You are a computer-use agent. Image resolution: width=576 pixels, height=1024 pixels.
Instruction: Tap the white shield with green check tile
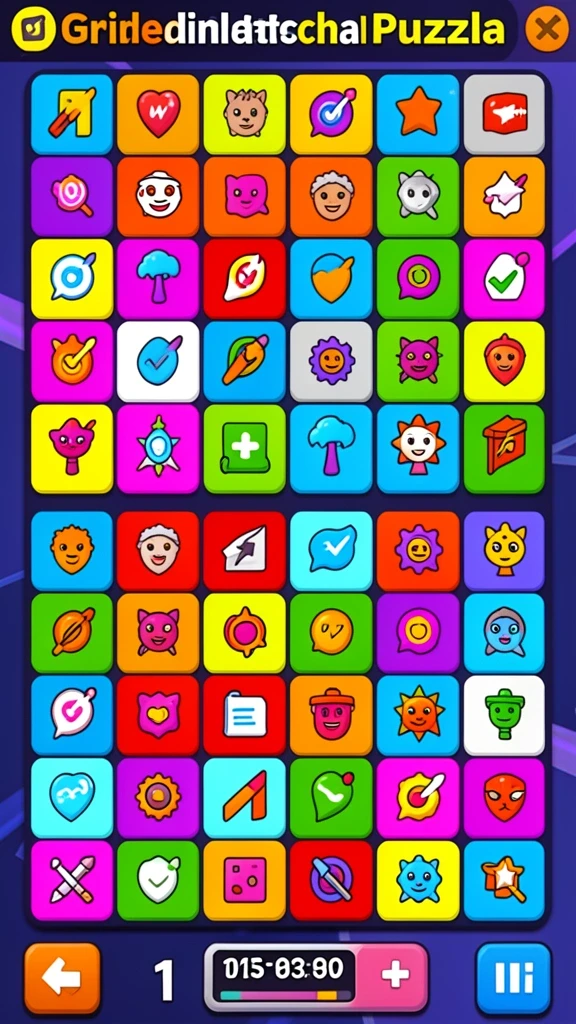(x=158, y=880)
